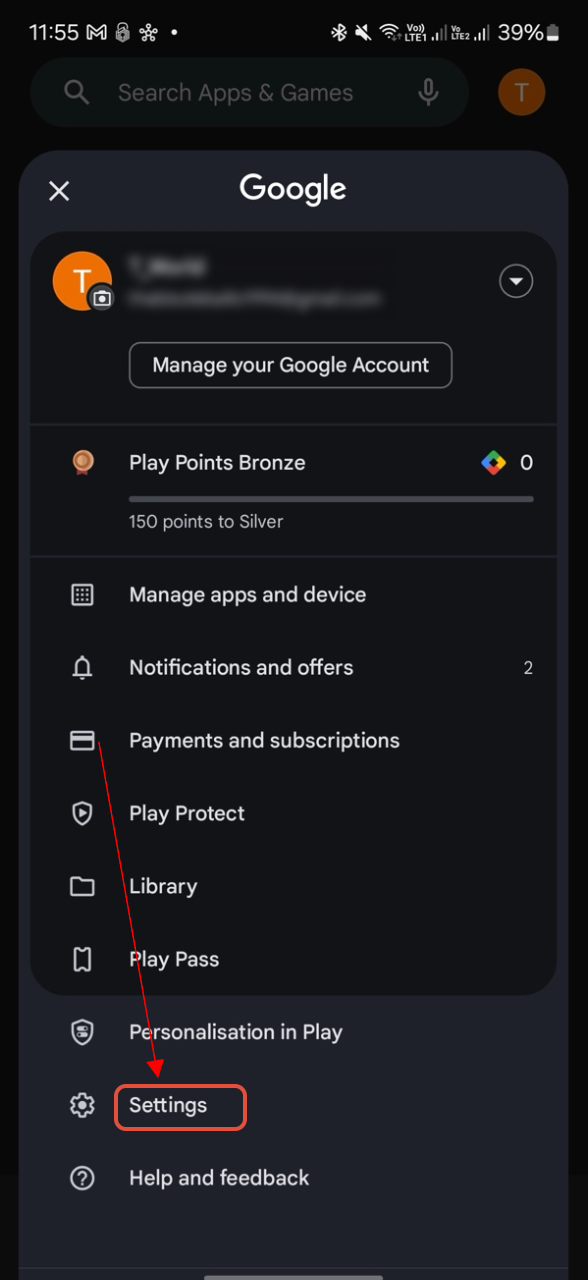
Task: Tap Manage your Google Account button
Action: (290, 365)
